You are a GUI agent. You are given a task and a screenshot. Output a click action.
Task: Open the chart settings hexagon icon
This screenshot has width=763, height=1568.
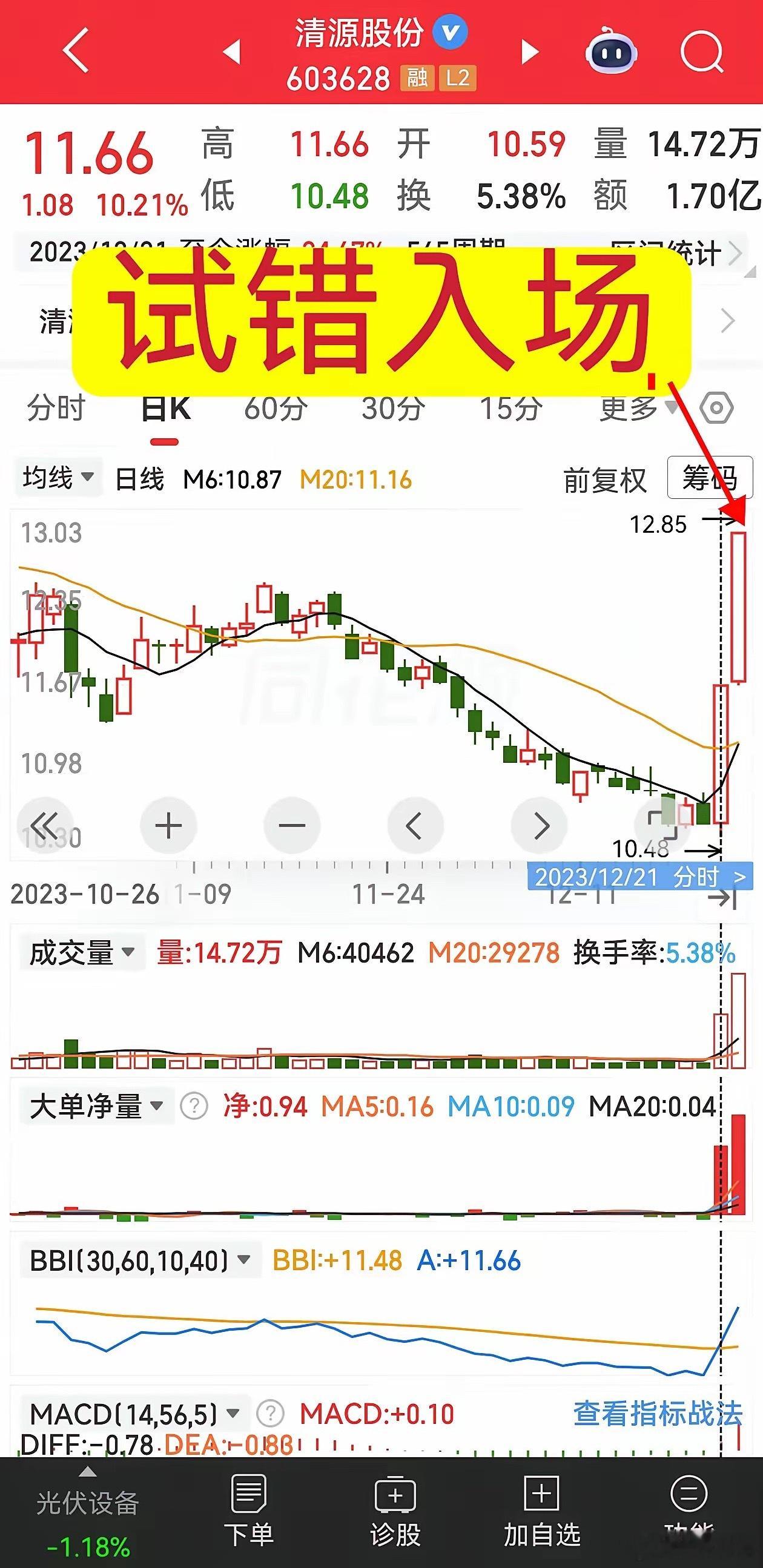(716, 408)
